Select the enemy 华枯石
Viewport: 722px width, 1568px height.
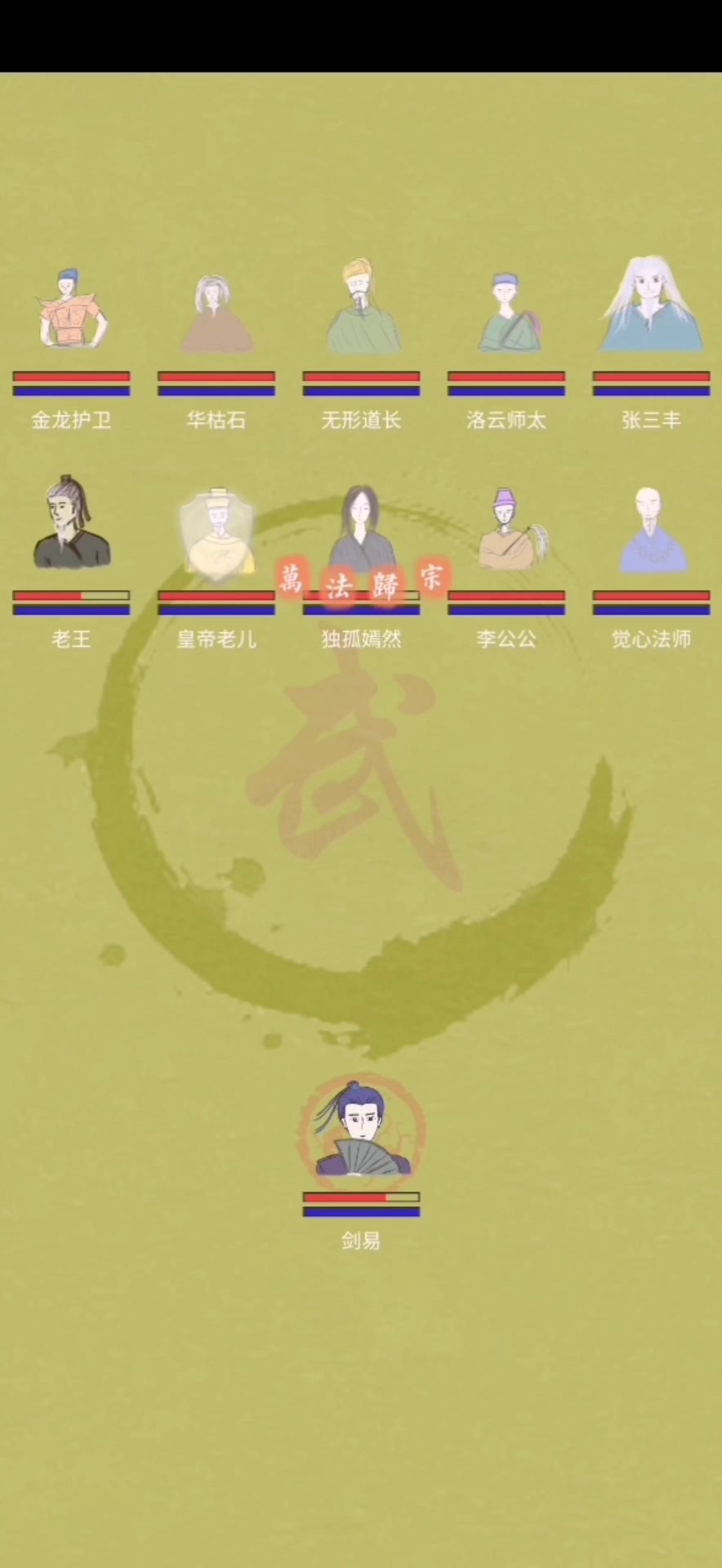[216, 314]
